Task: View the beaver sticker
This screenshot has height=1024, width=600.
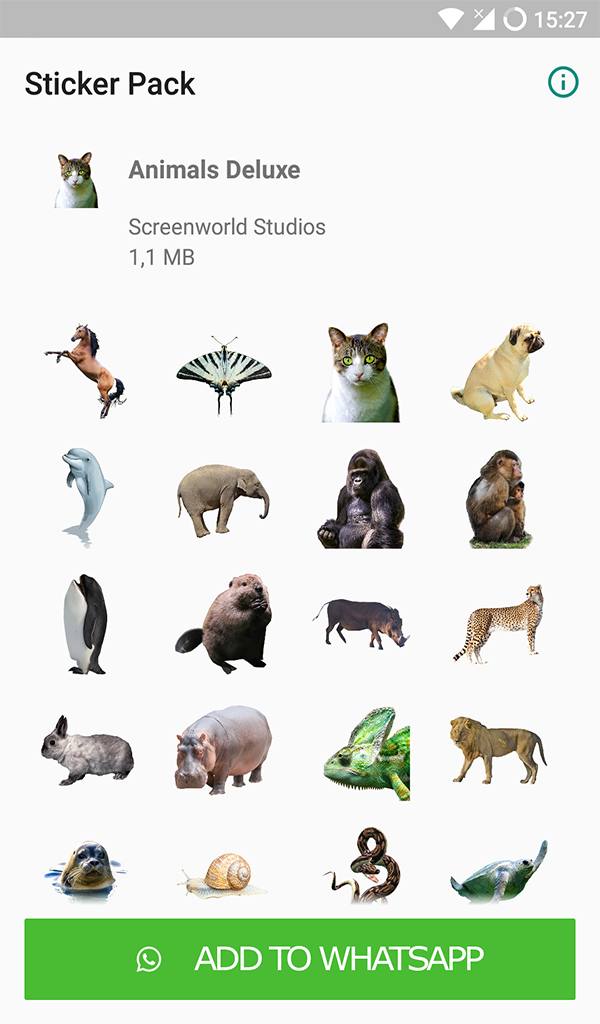Action: tap(224, 624)
